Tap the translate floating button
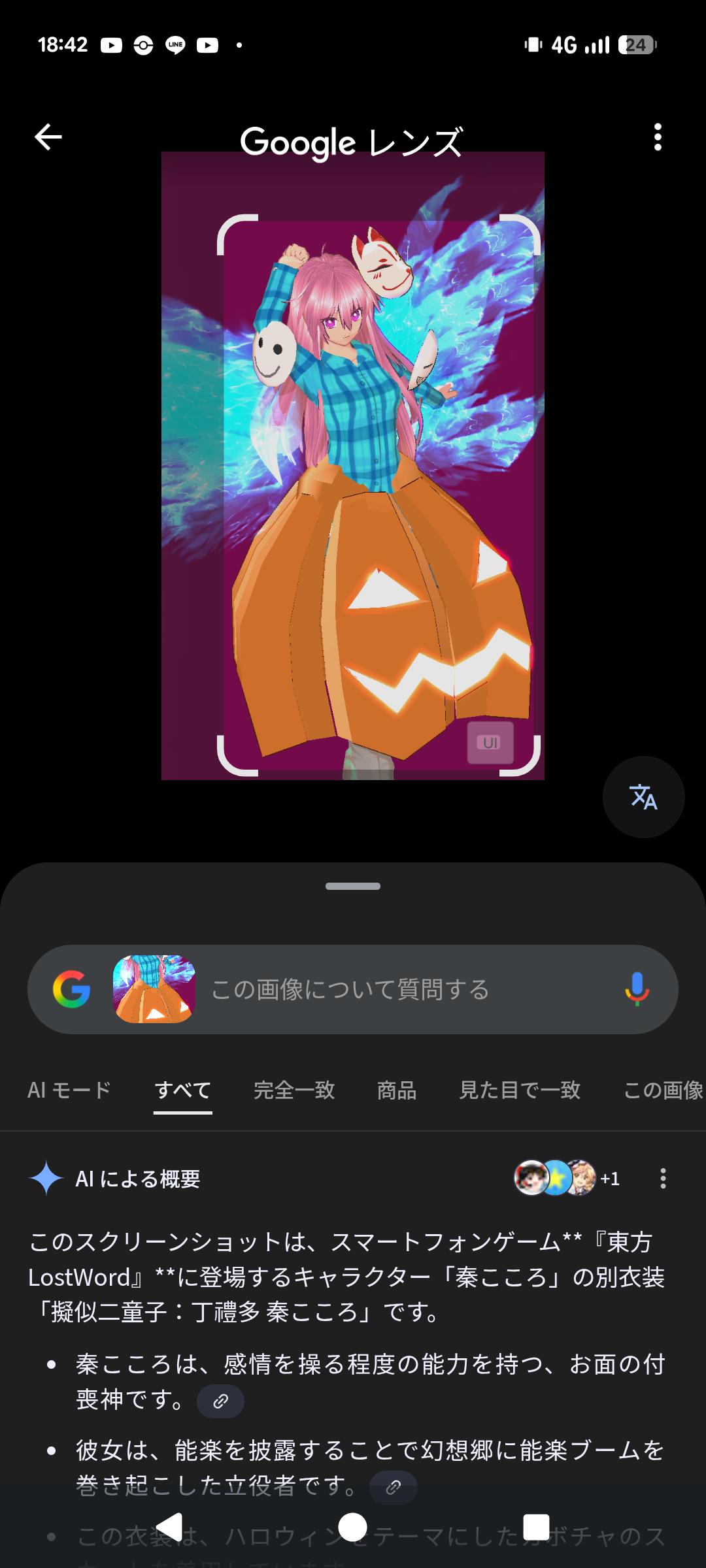Screen dimensions: 706x1568 coord(643,797)
